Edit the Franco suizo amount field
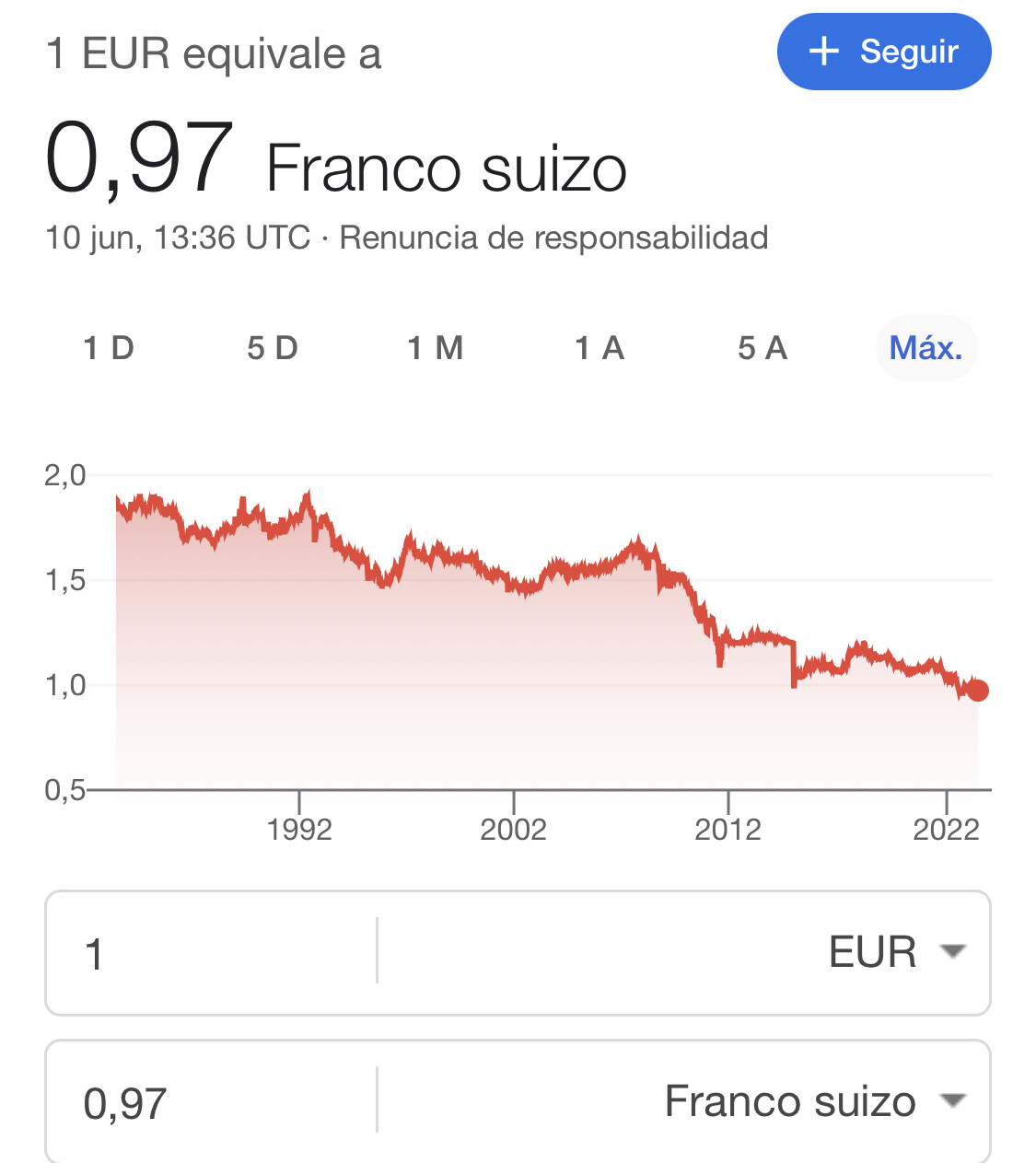This screenshot has width=1036, height=1163. click(x=212, y=1102)
